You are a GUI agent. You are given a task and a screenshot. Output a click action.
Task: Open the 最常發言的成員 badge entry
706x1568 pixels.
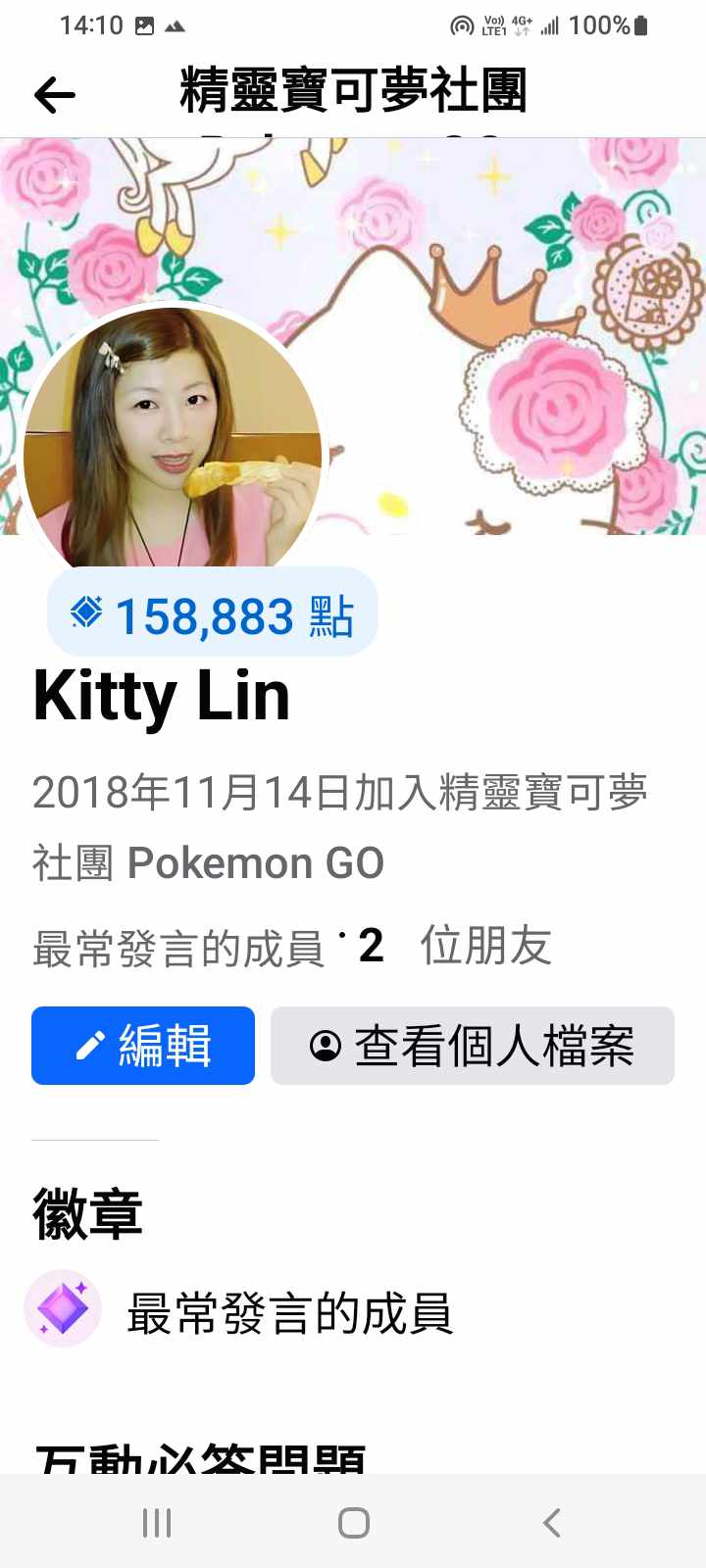click(288, 1313)
